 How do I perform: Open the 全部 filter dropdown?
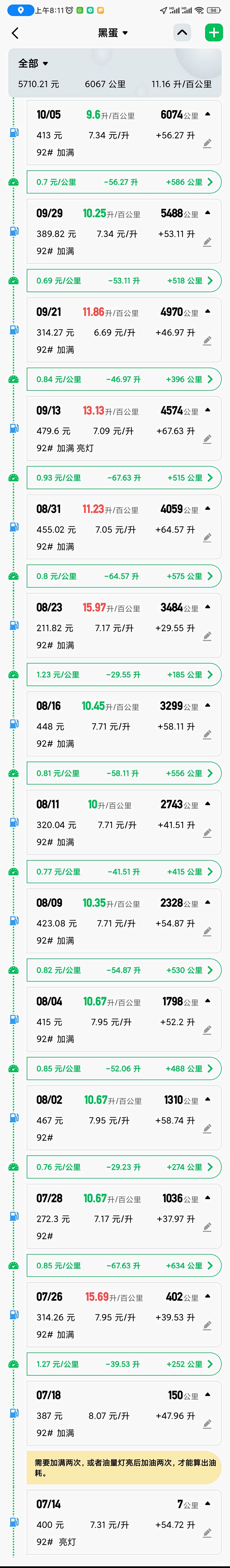(33, 63)
